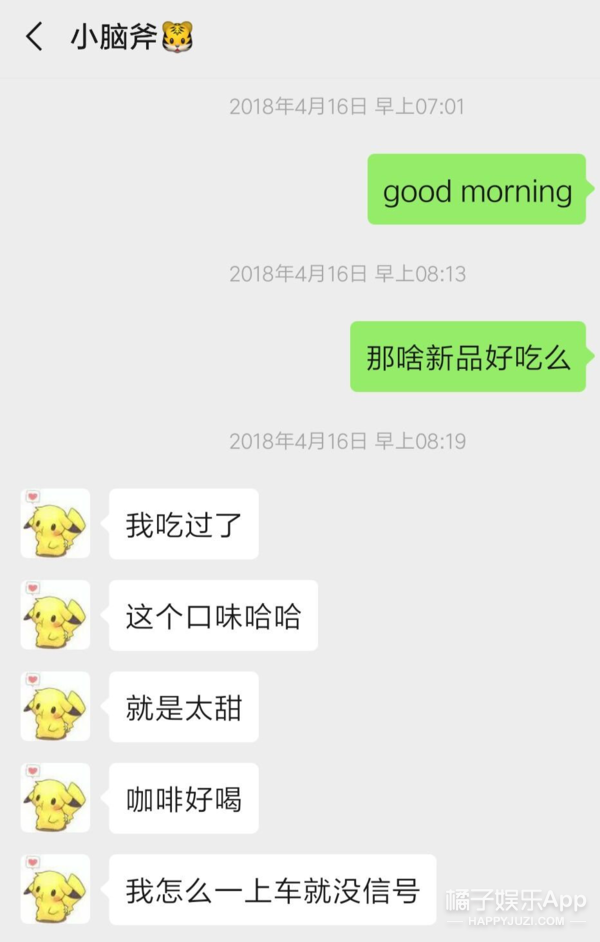Screen dimensions: 600x942
Task: Open profile picture beside 就是太甜
Action: 55,706
